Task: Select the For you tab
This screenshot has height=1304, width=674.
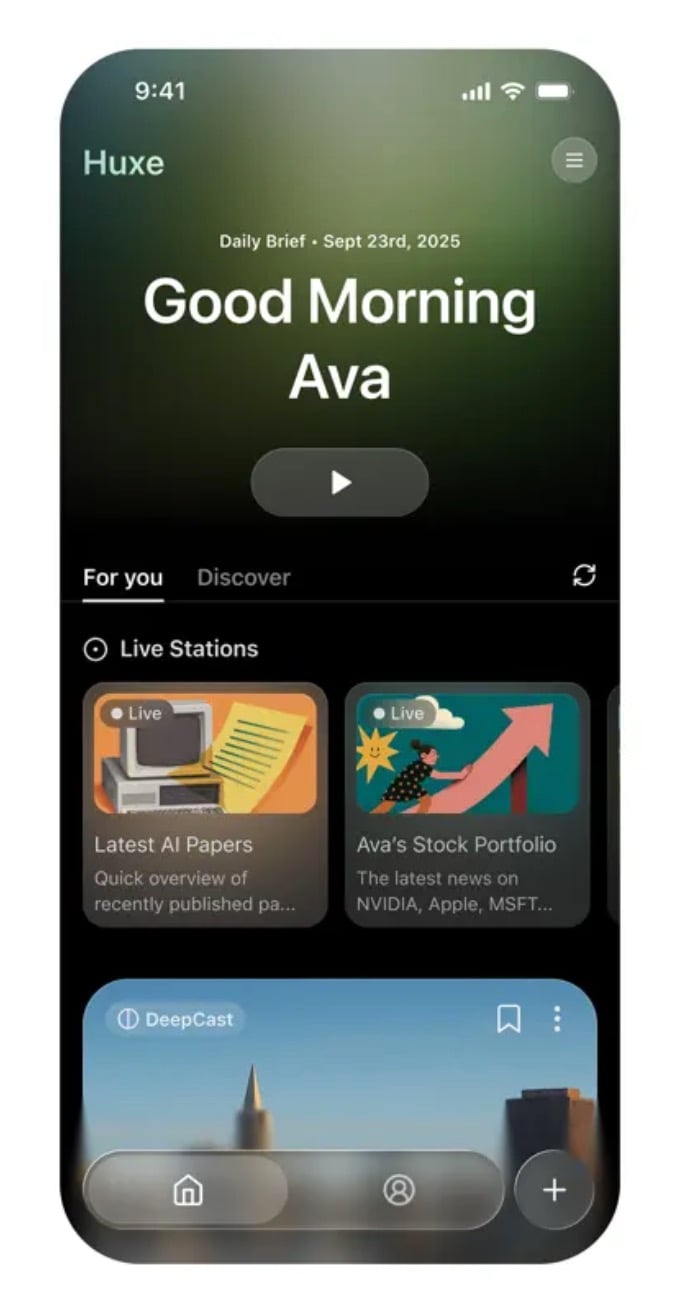Action: point(123,578)
